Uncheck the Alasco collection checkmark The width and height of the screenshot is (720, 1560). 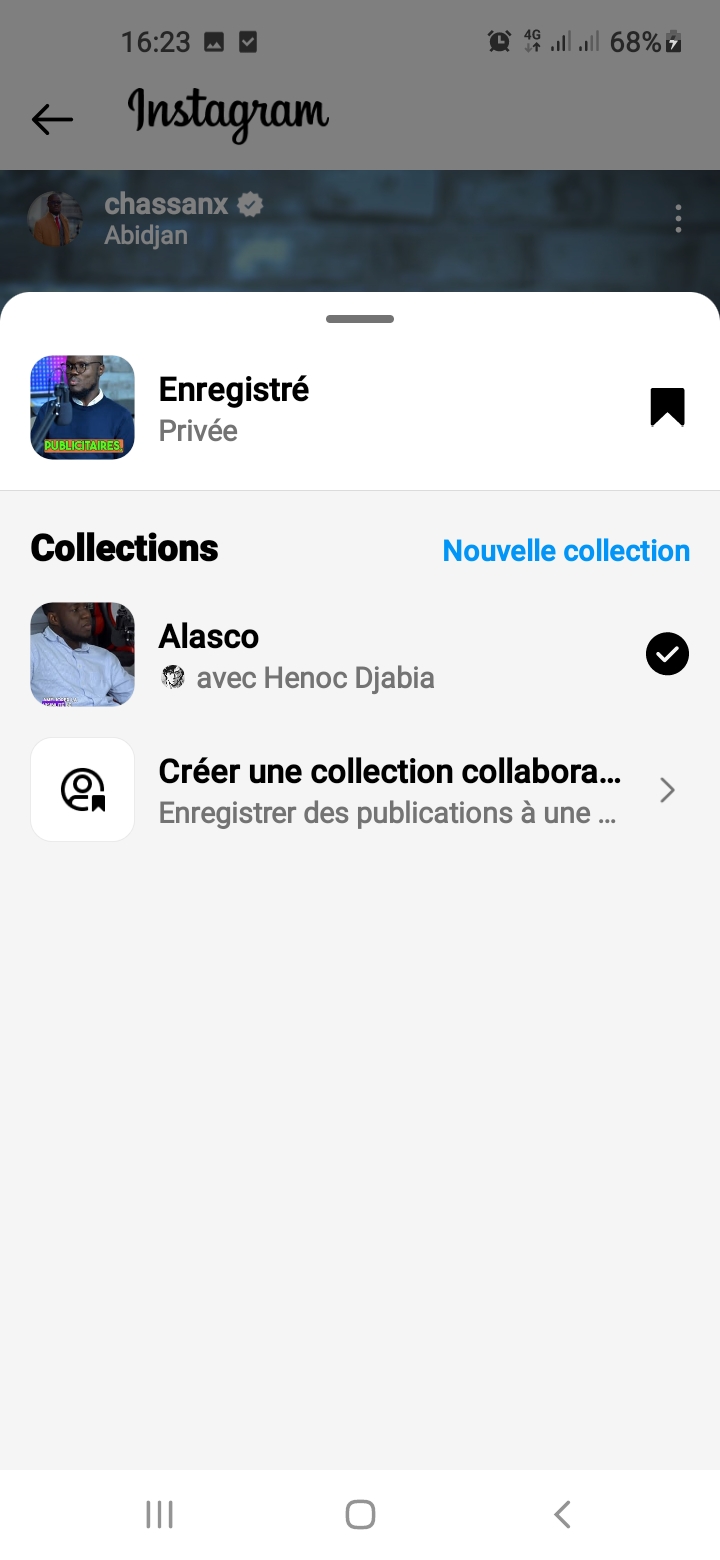pos(667,655)
